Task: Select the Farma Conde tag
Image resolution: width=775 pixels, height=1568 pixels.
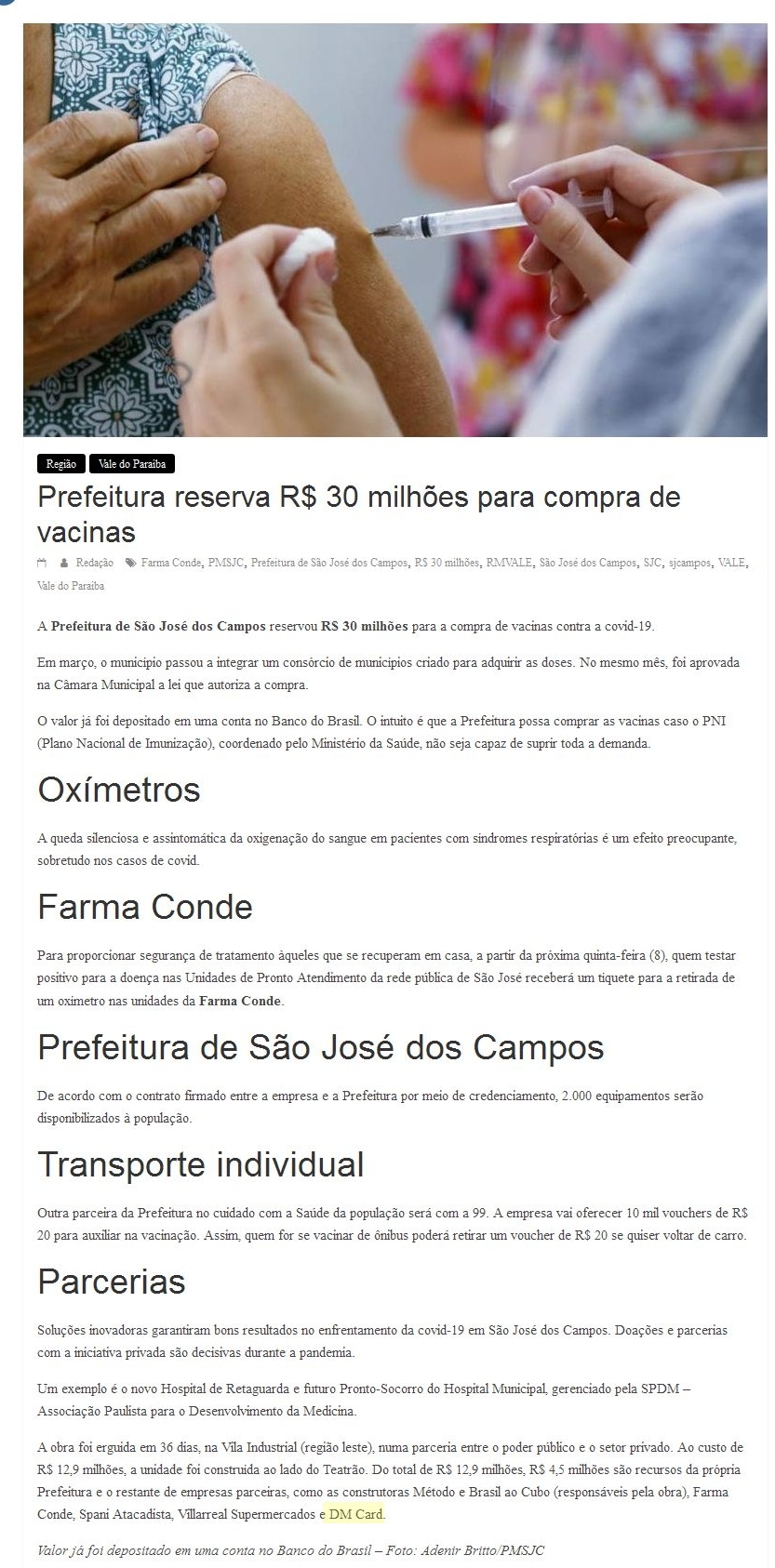Action: pos(170,563)
